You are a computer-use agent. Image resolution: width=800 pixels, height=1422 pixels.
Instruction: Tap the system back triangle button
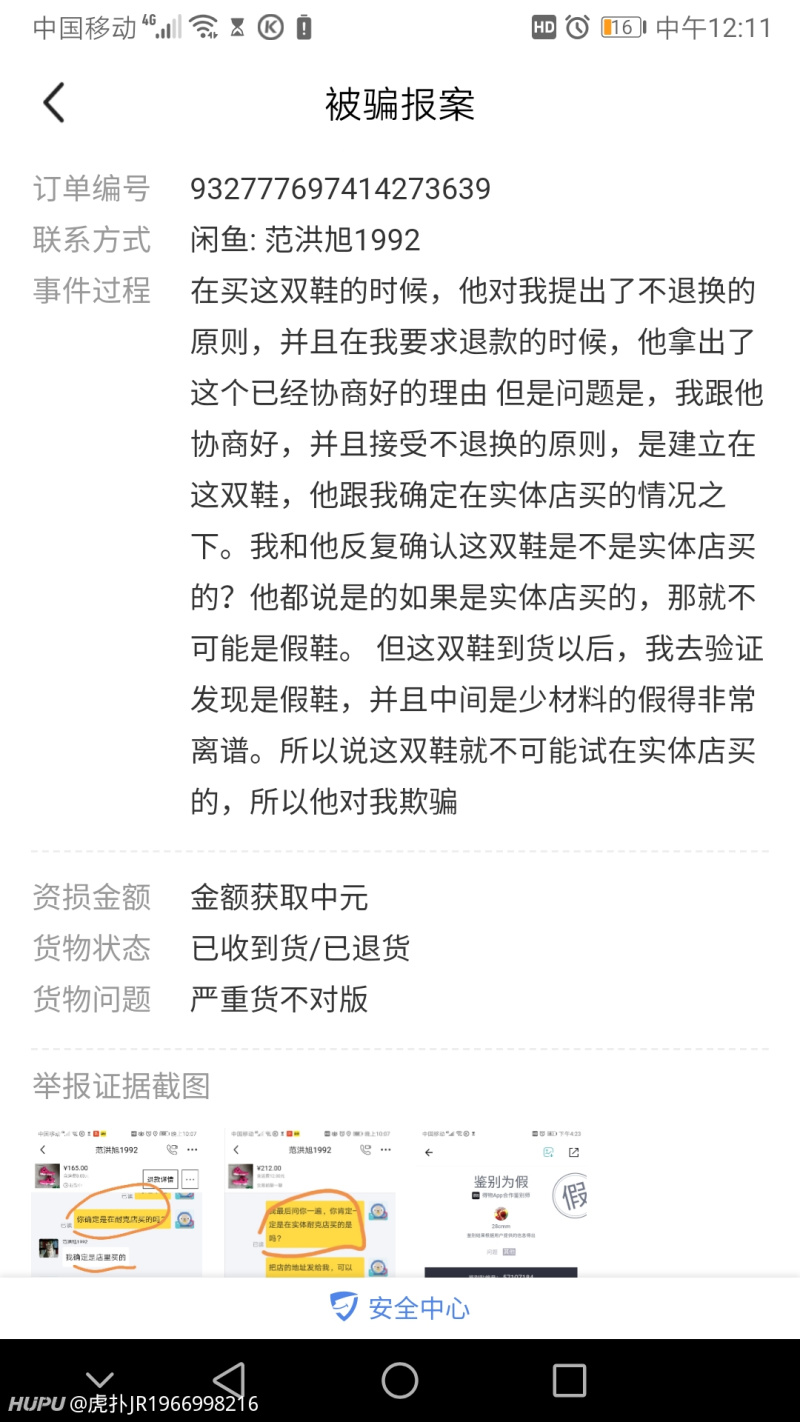230,1380
